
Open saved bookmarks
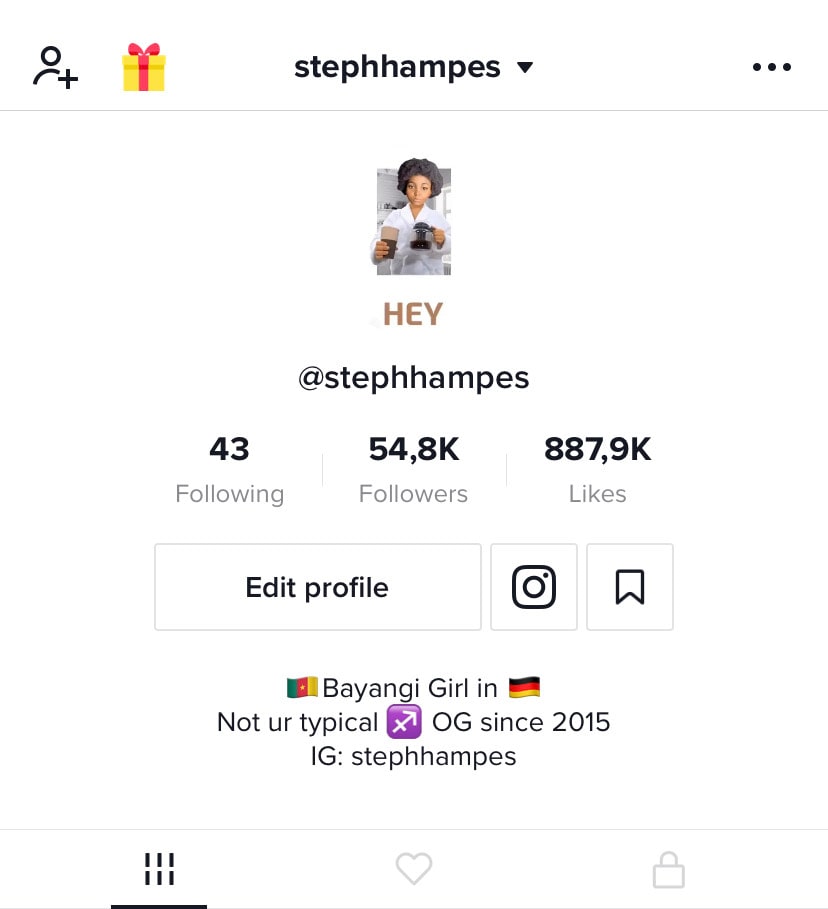629,587
